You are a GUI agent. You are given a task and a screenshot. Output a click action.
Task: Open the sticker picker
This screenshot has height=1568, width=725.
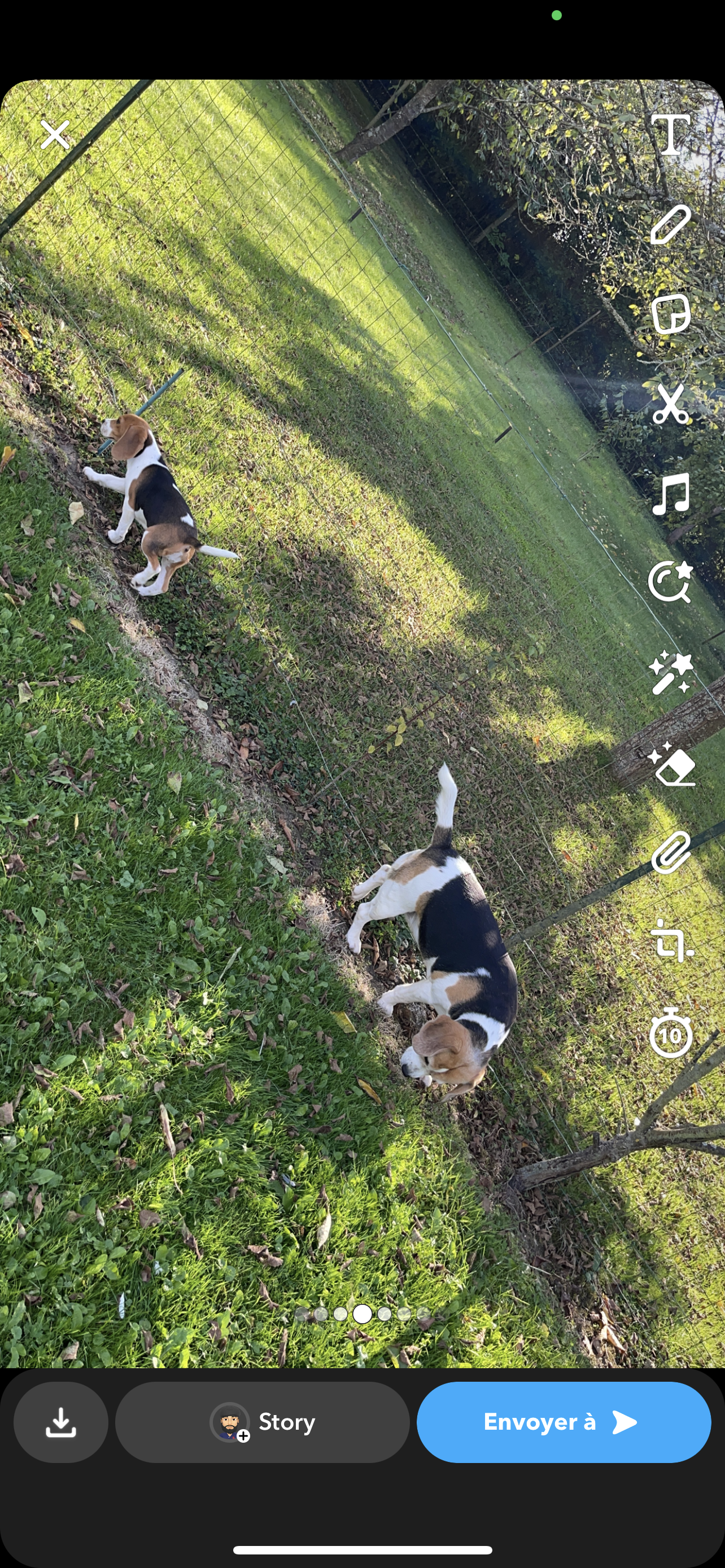(x=670, y=314)
